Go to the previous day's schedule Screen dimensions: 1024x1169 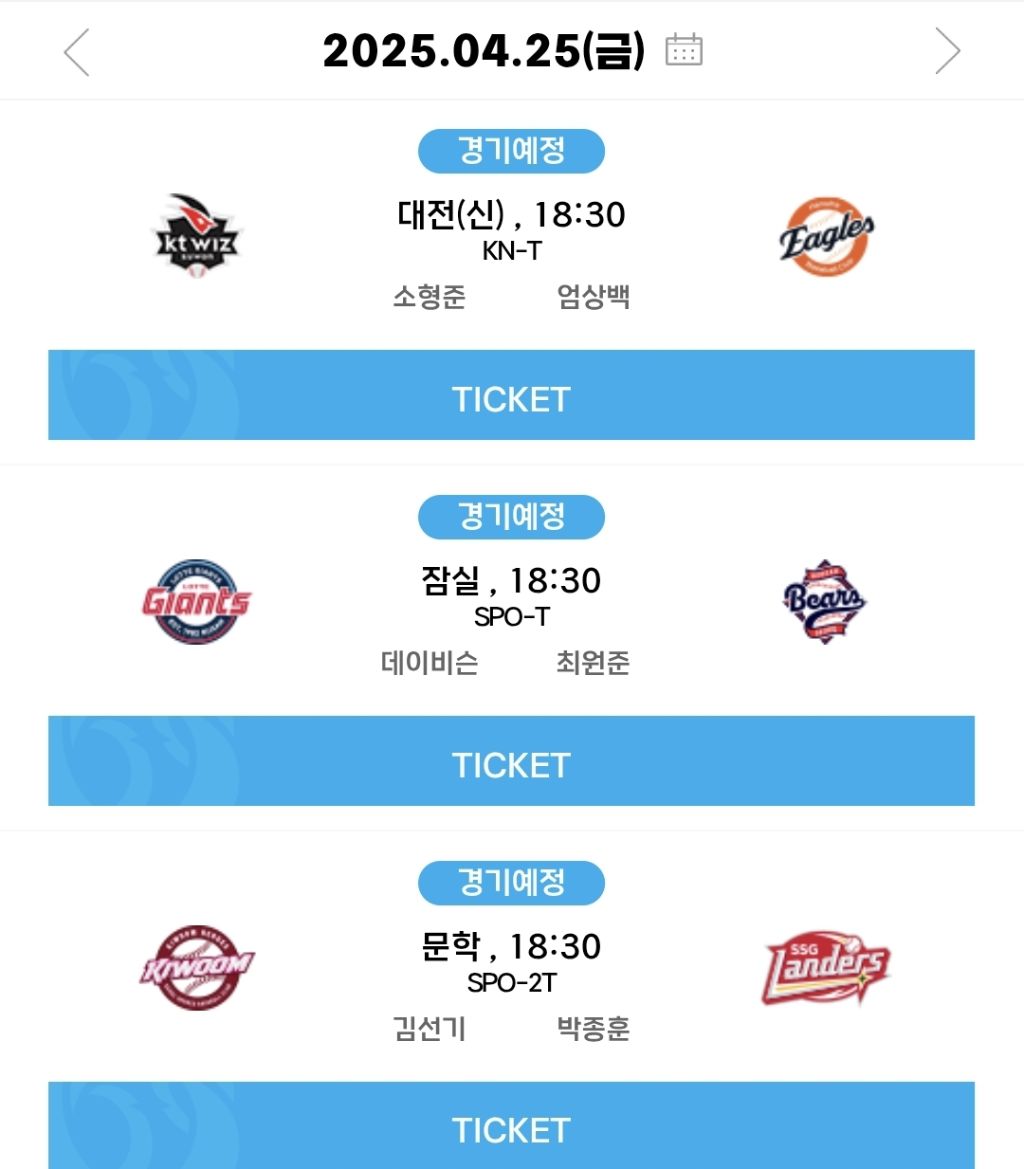pos(77,52)
